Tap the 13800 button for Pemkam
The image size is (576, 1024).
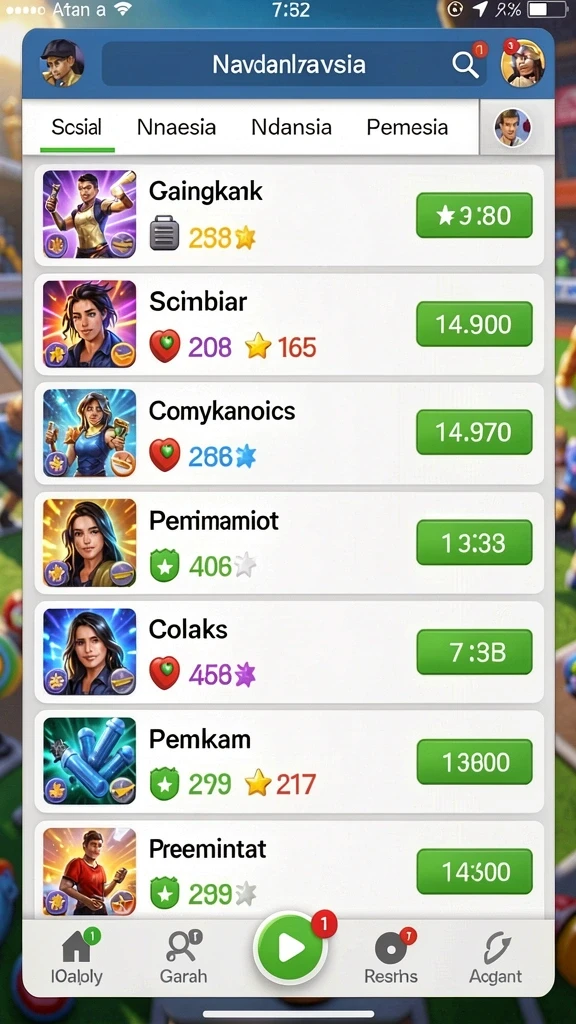click(475, 761)
